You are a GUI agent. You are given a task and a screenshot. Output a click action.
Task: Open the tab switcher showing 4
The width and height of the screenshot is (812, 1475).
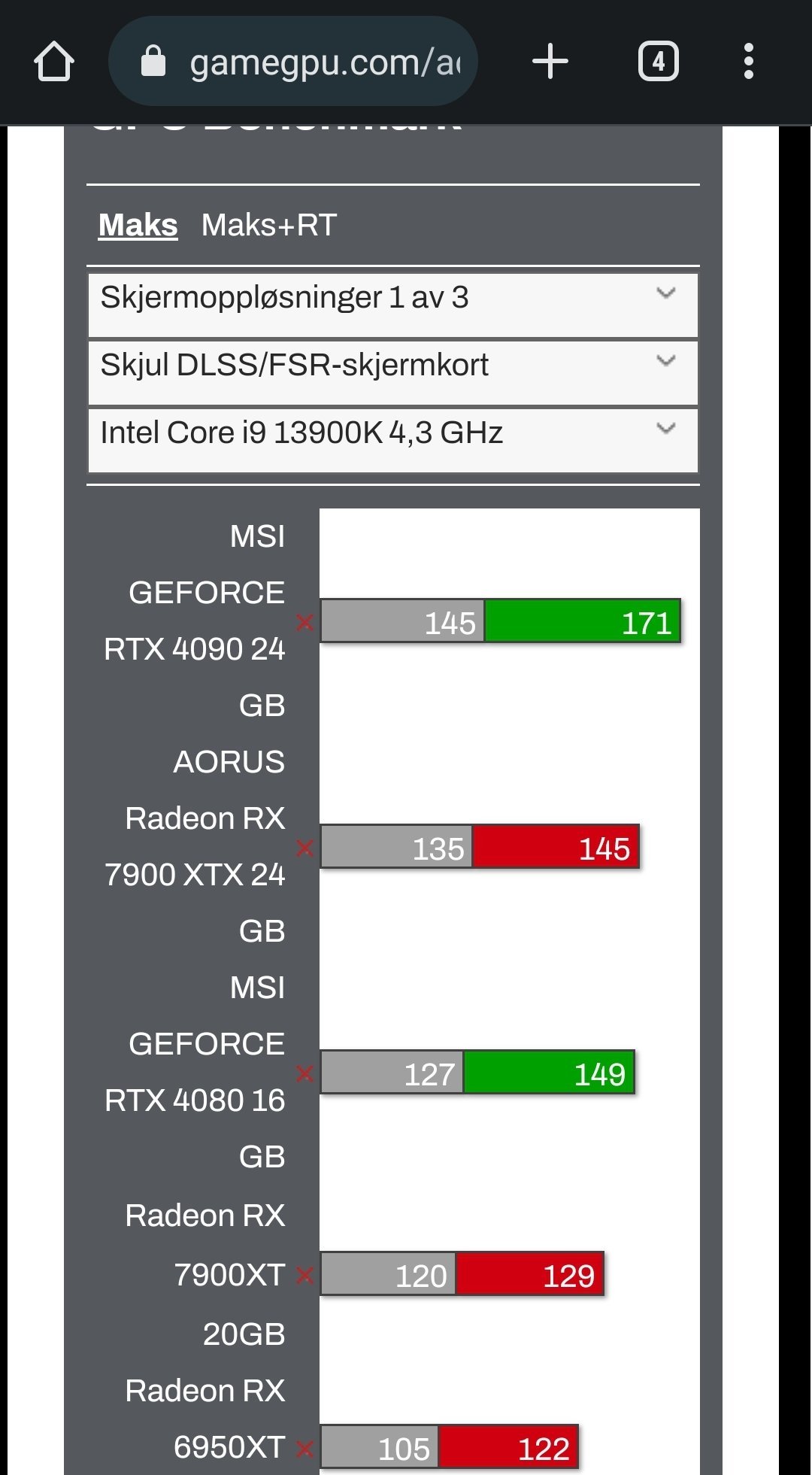[x=659, y=62]
